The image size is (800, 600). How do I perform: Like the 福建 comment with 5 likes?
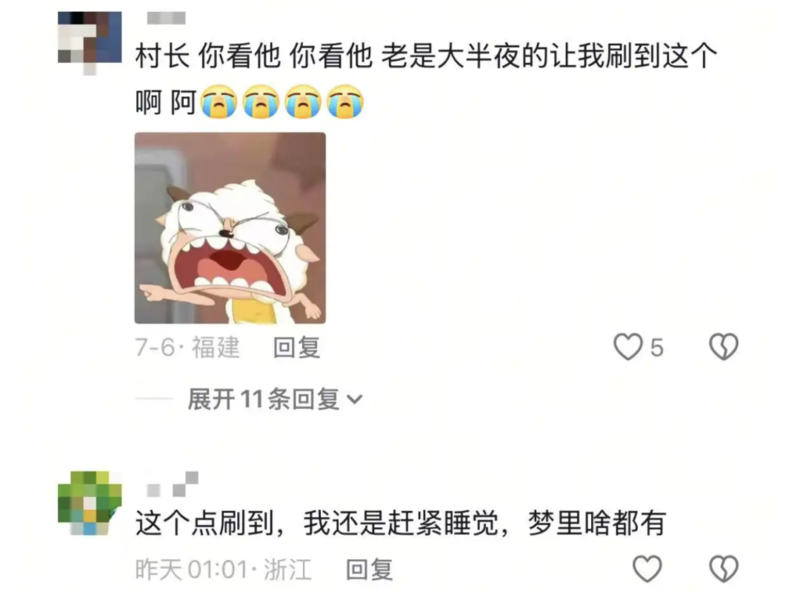pos(628,347)
